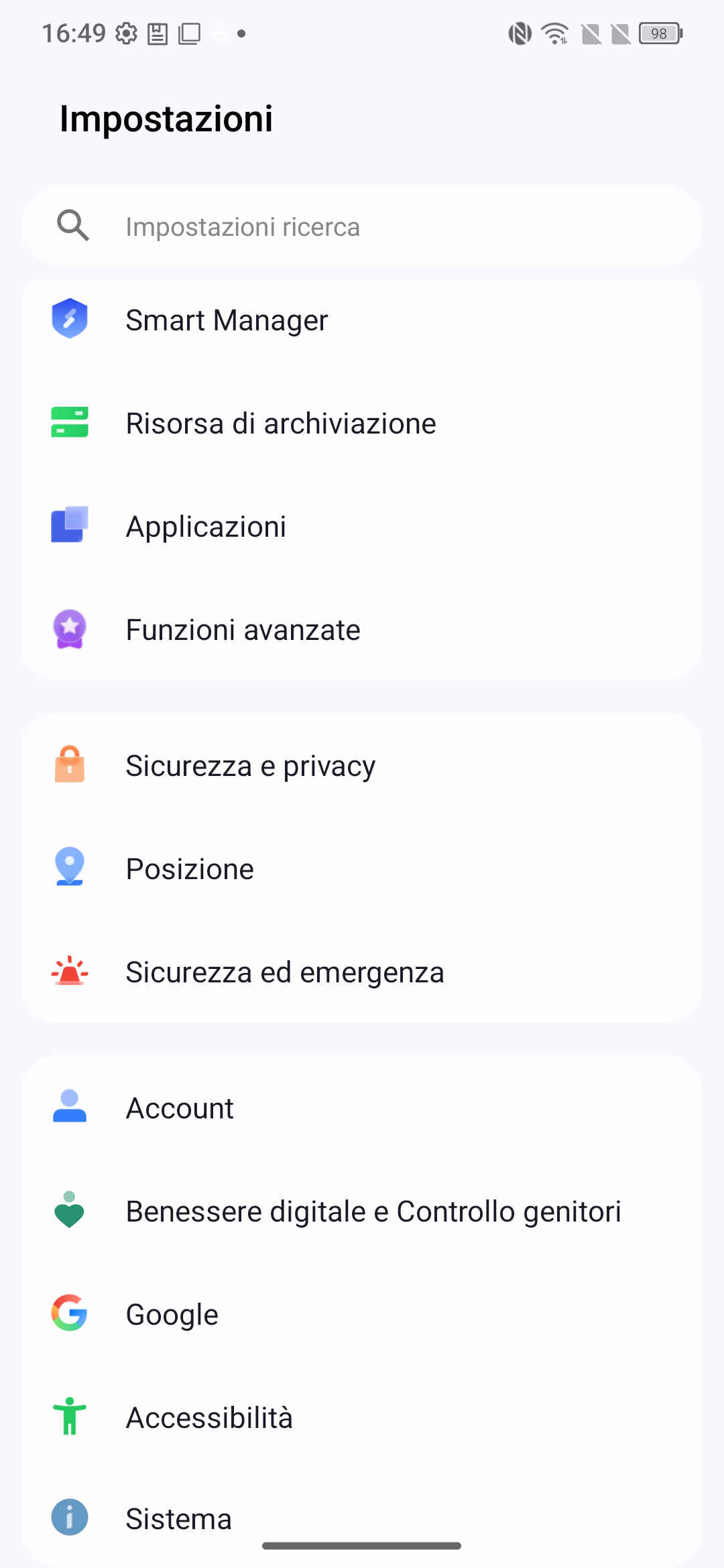Open Benessere digitale e Controllo genitori

(x=362, y=1211)
